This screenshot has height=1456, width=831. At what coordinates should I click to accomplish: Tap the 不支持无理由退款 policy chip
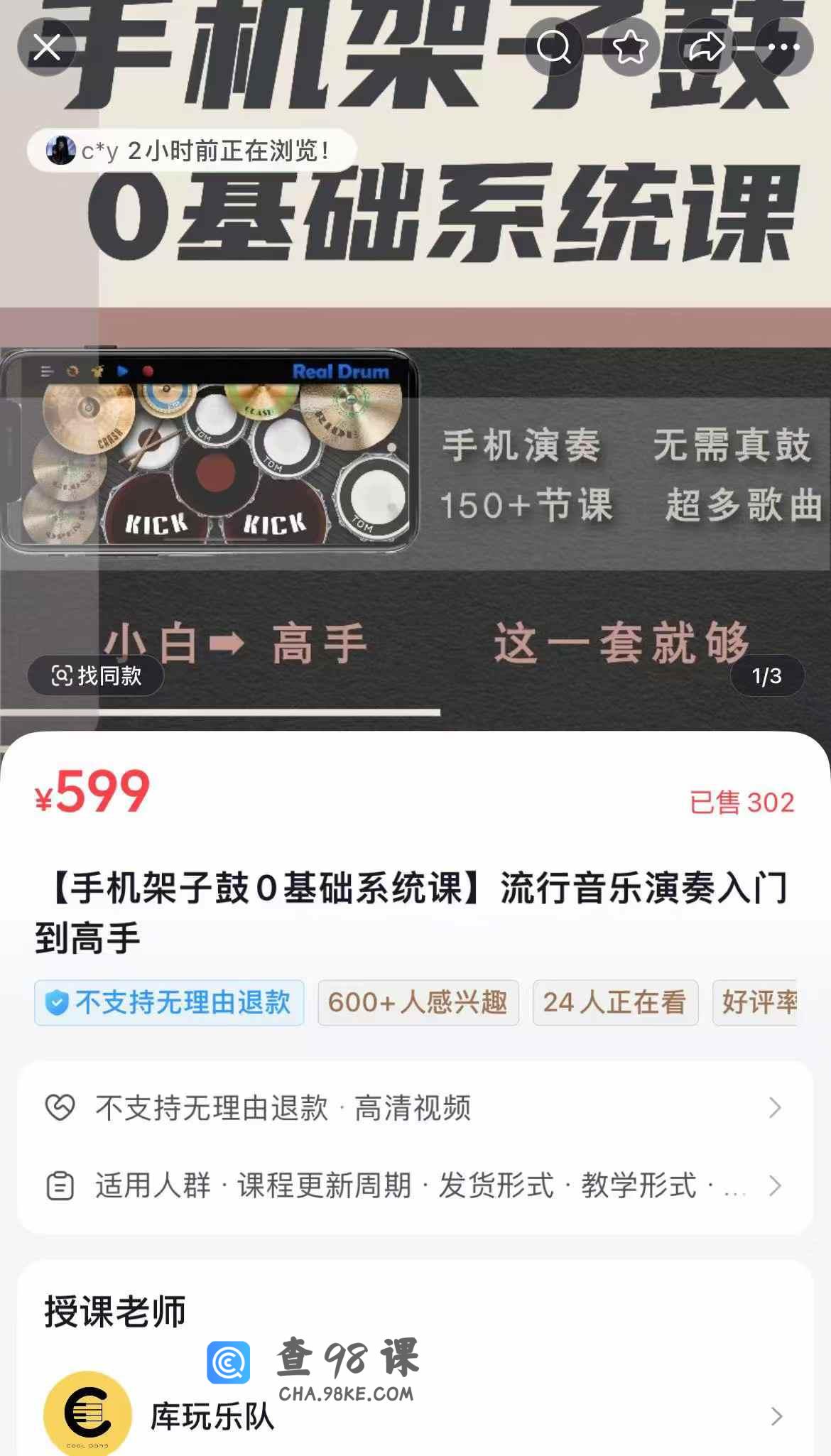point(169,1002)
